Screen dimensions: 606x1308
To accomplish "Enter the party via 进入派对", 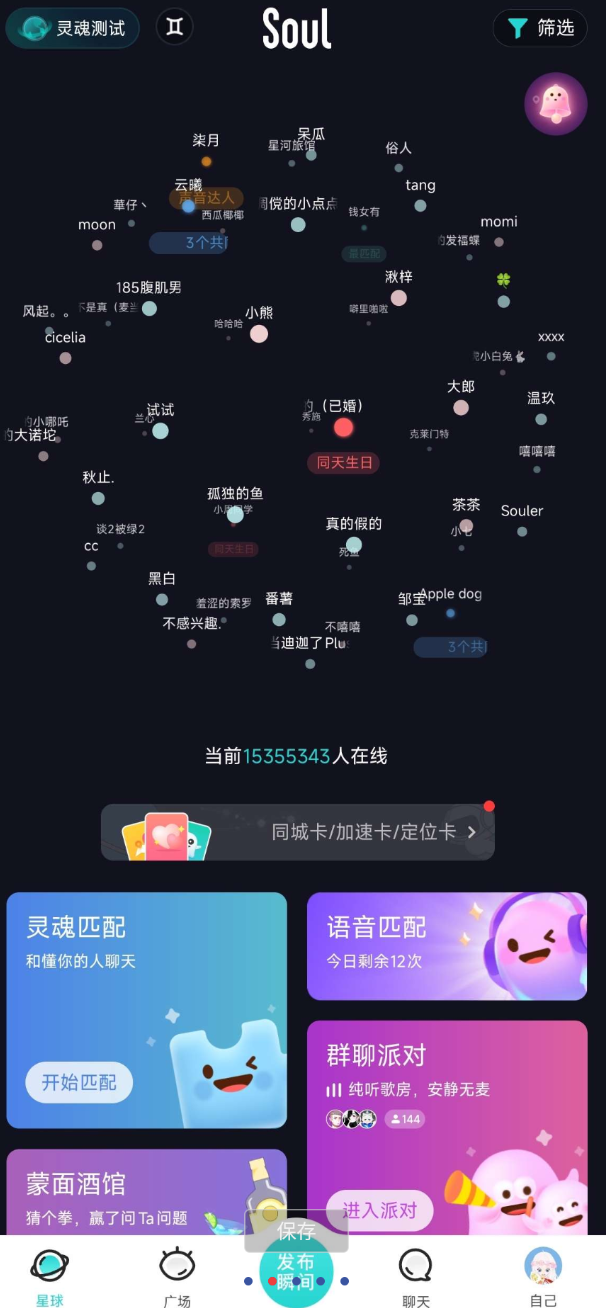I will [x=380, y=1210].
